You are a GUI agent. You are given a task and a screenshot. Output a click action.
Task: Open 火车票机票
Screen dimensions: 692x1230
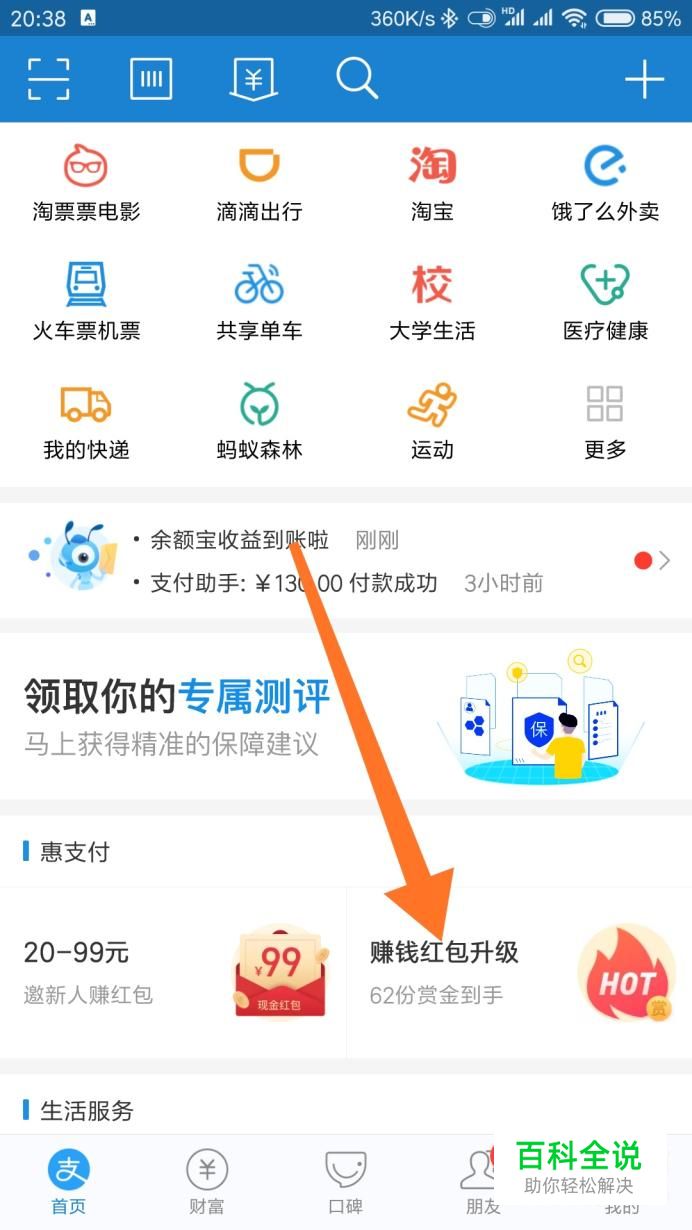click(86, 301)
